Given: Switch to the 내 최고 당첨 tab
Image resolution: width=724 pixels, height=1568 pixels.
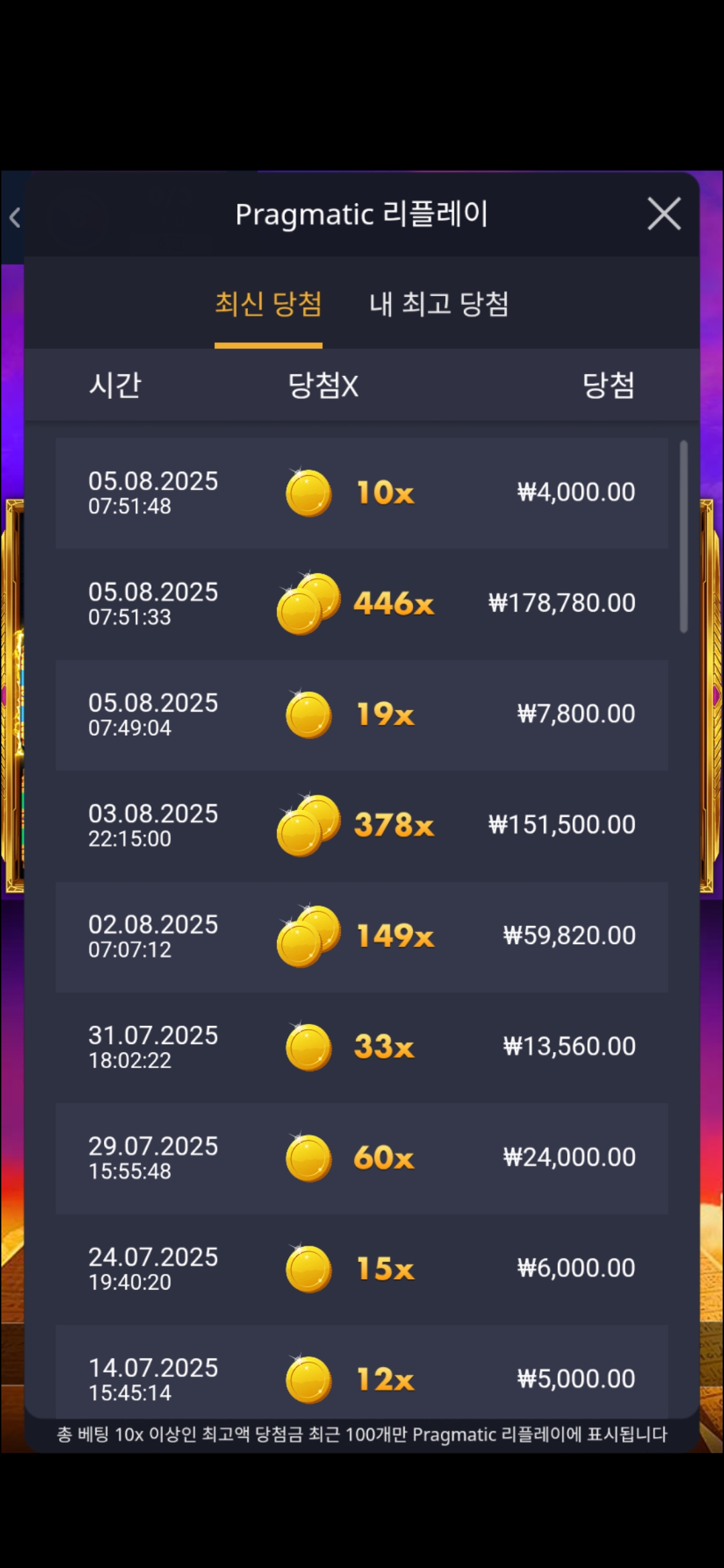Looking at the screenshot, I should 439,304.
